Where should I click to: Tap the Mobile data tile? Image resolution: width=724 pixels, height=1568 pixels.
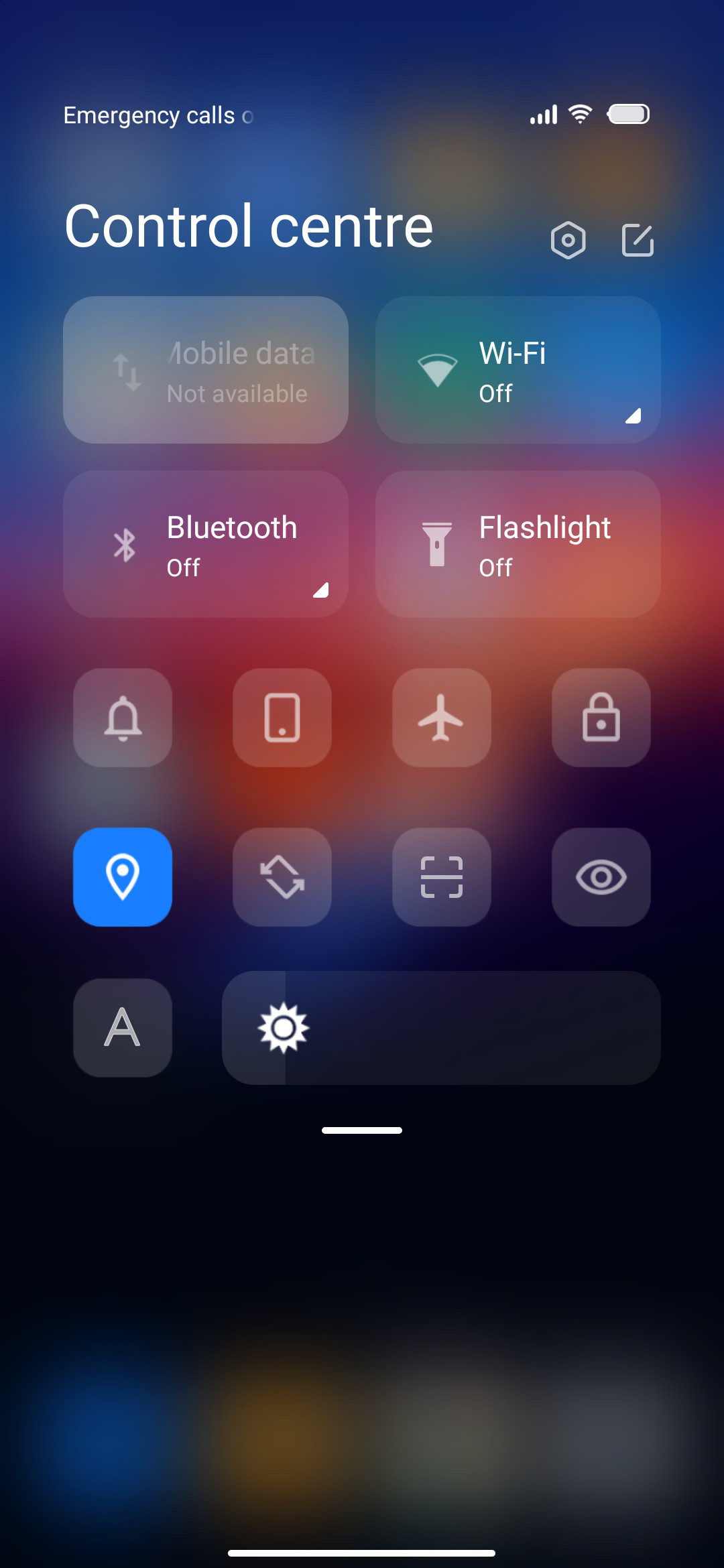point(206,370)
